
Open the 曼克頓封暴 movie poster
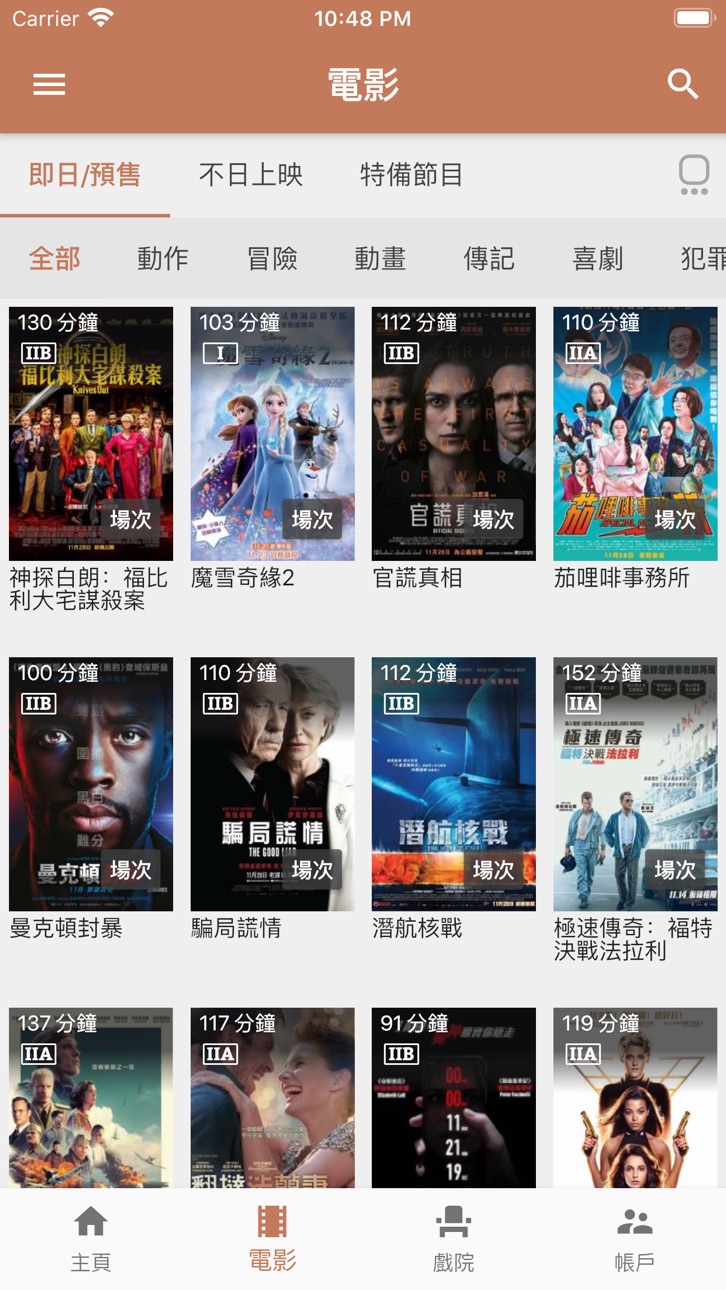pyautogui.click(x=91, y=784)
